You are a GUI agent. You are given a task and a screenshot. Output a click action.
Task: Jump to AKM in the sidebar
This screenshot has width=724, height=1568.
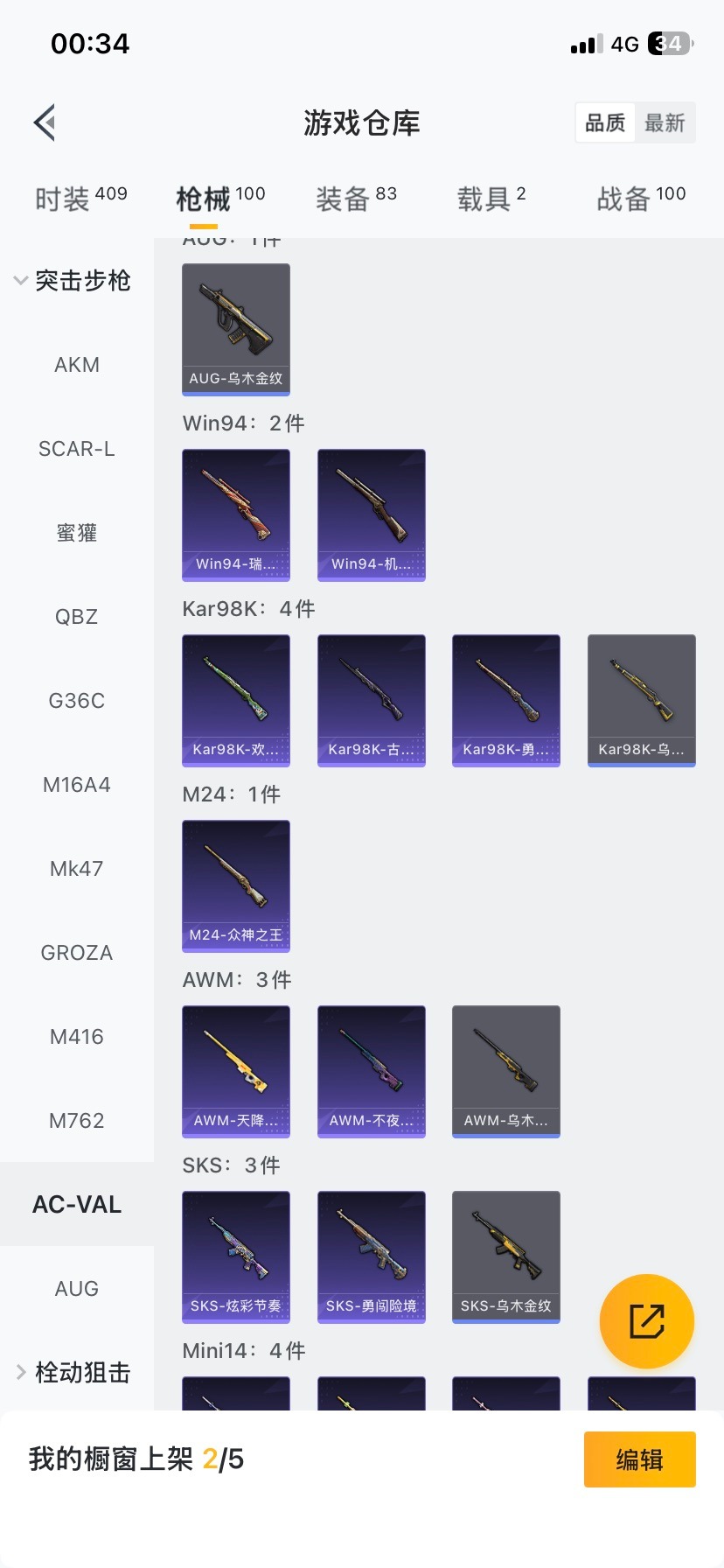pyautogui.click(x=77, y=365)
